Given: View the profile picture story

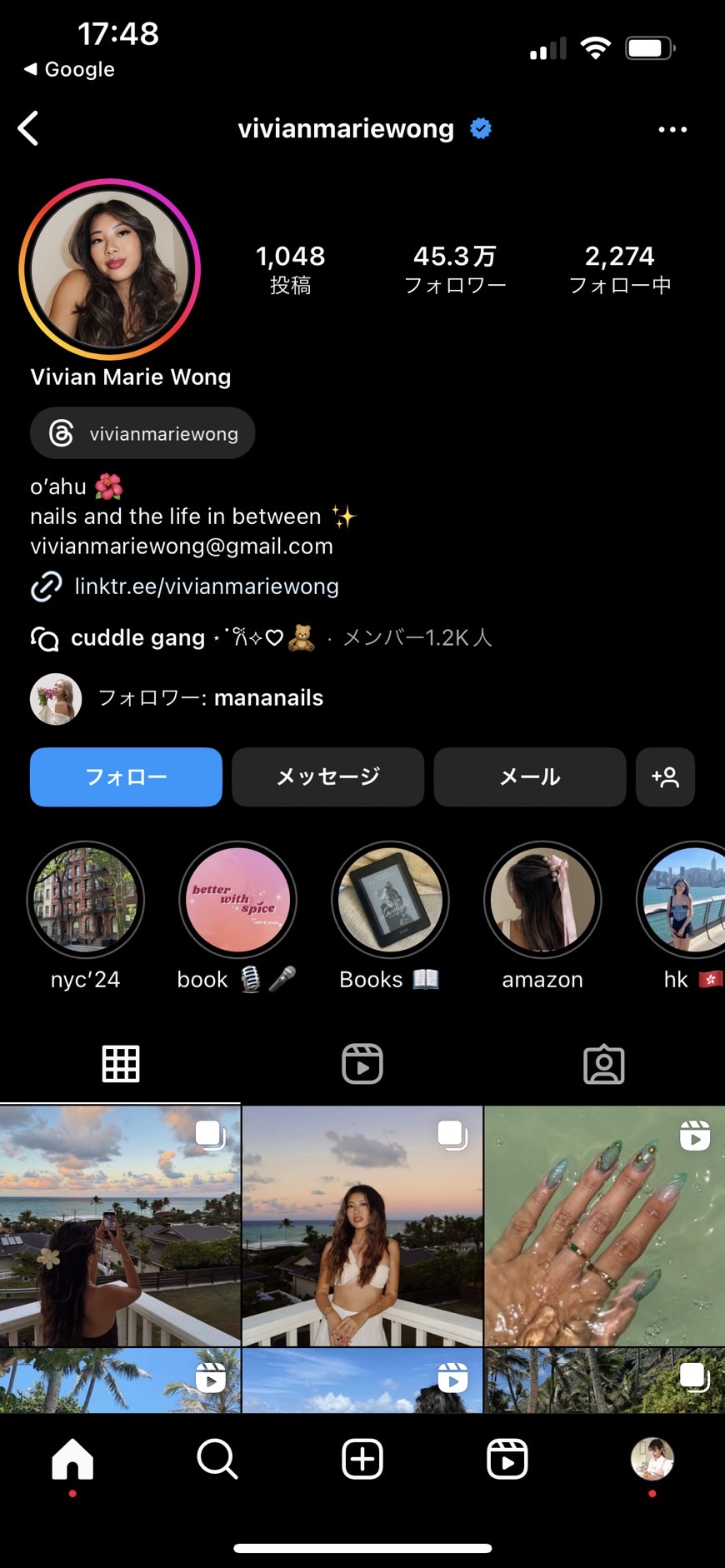Looking at the screenshot, I should pos(110,269).
